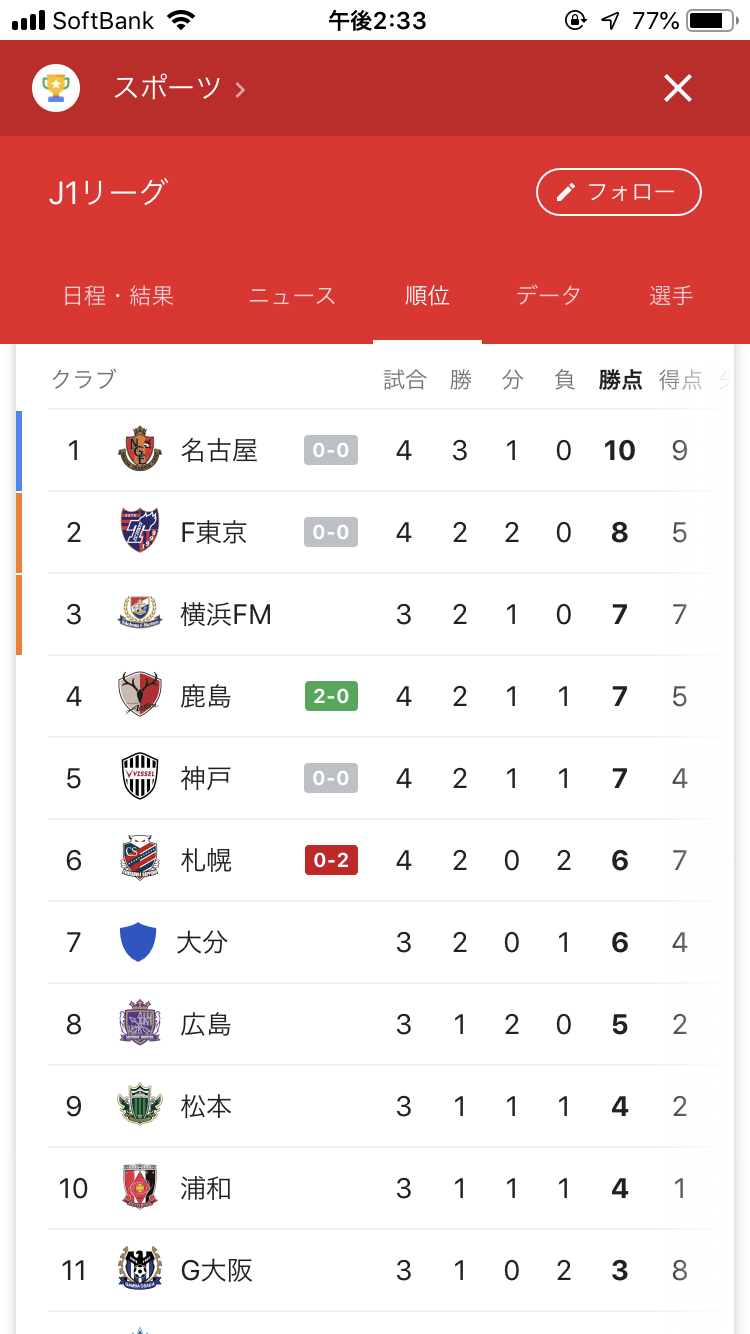
Task: Select the 順位 tab
Action: [427, 296]
